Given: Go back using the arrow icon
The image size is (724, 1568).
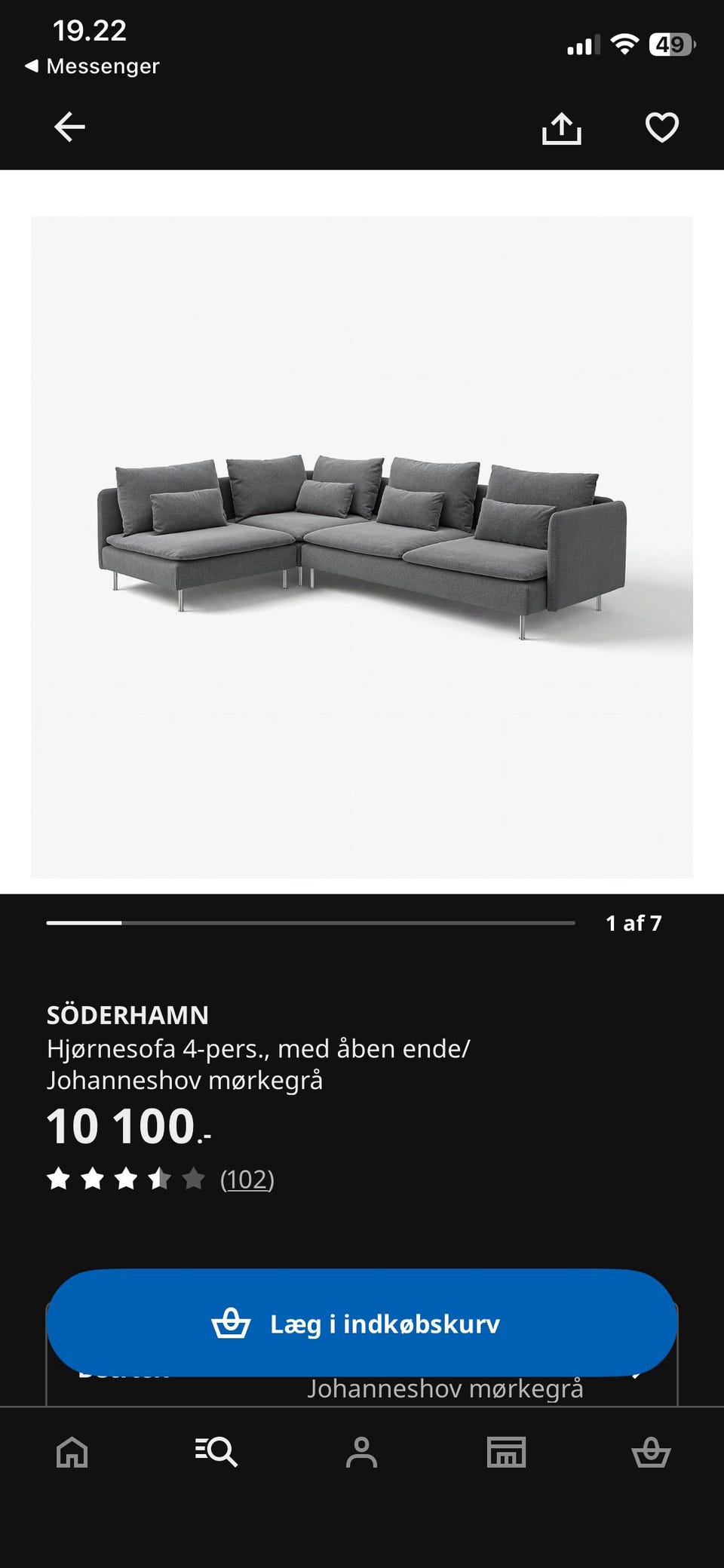Looking at the screenshot, I should tap(69, 127).
